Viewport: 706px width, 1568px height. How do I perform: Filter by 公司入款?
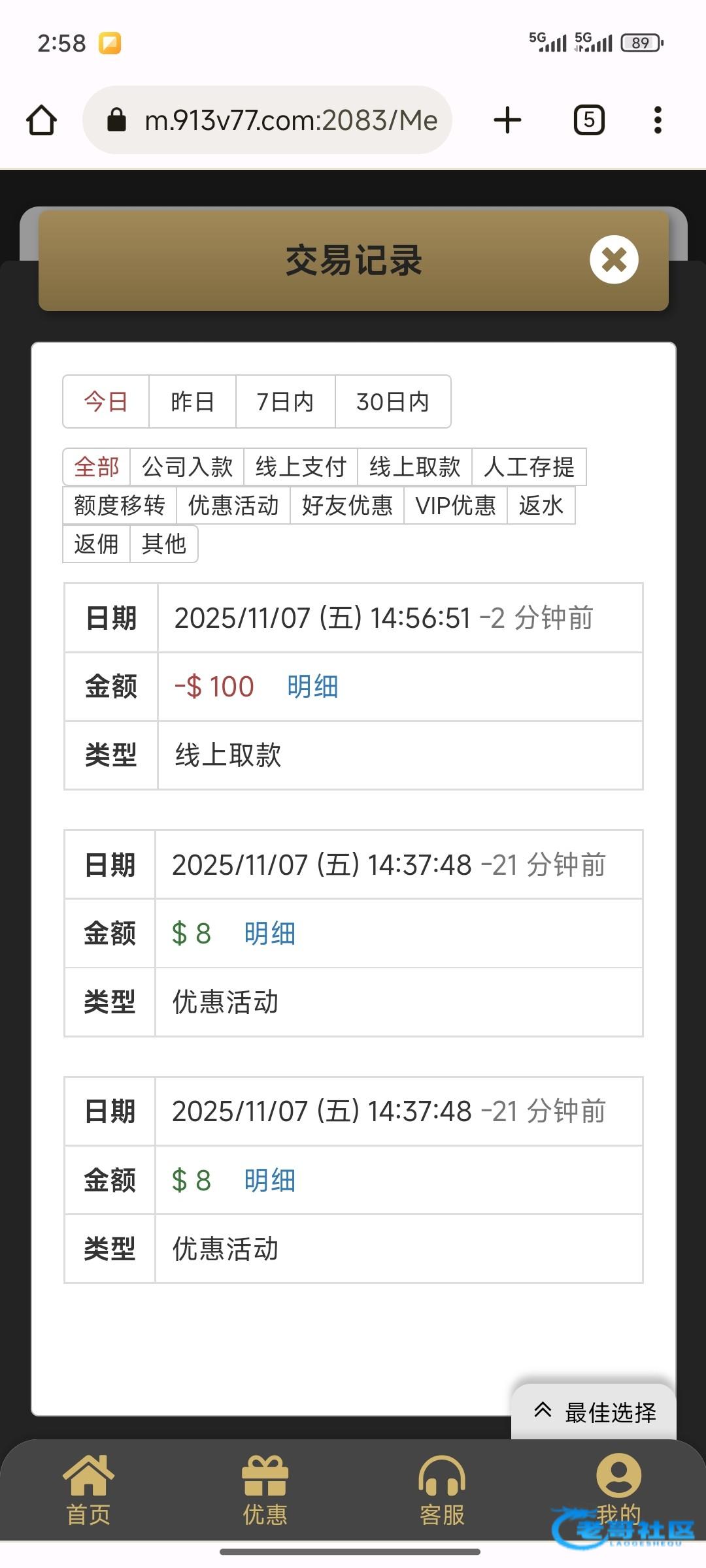coord(187,467)
